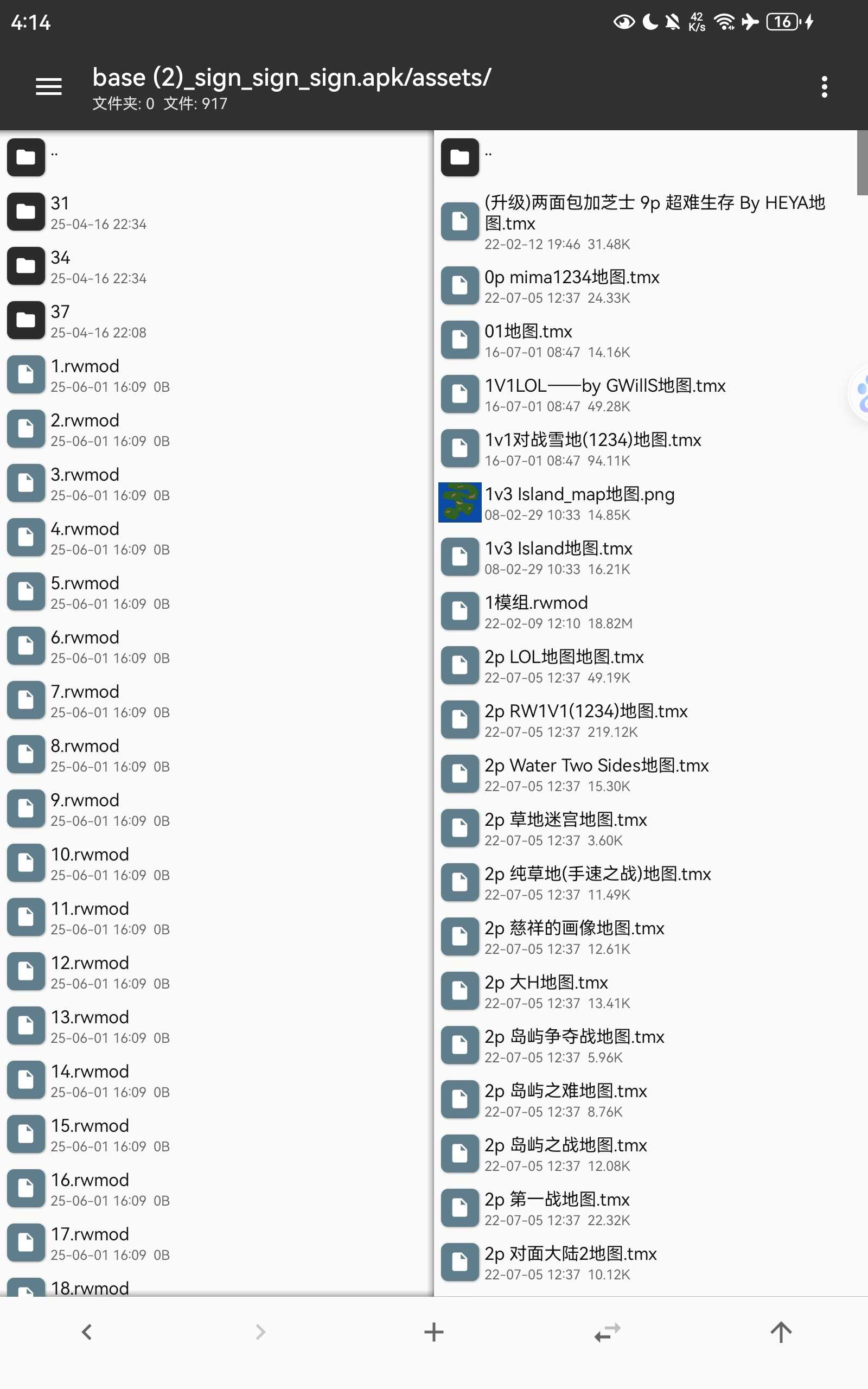Go back with the bottom left arrow

[87, 1331]
